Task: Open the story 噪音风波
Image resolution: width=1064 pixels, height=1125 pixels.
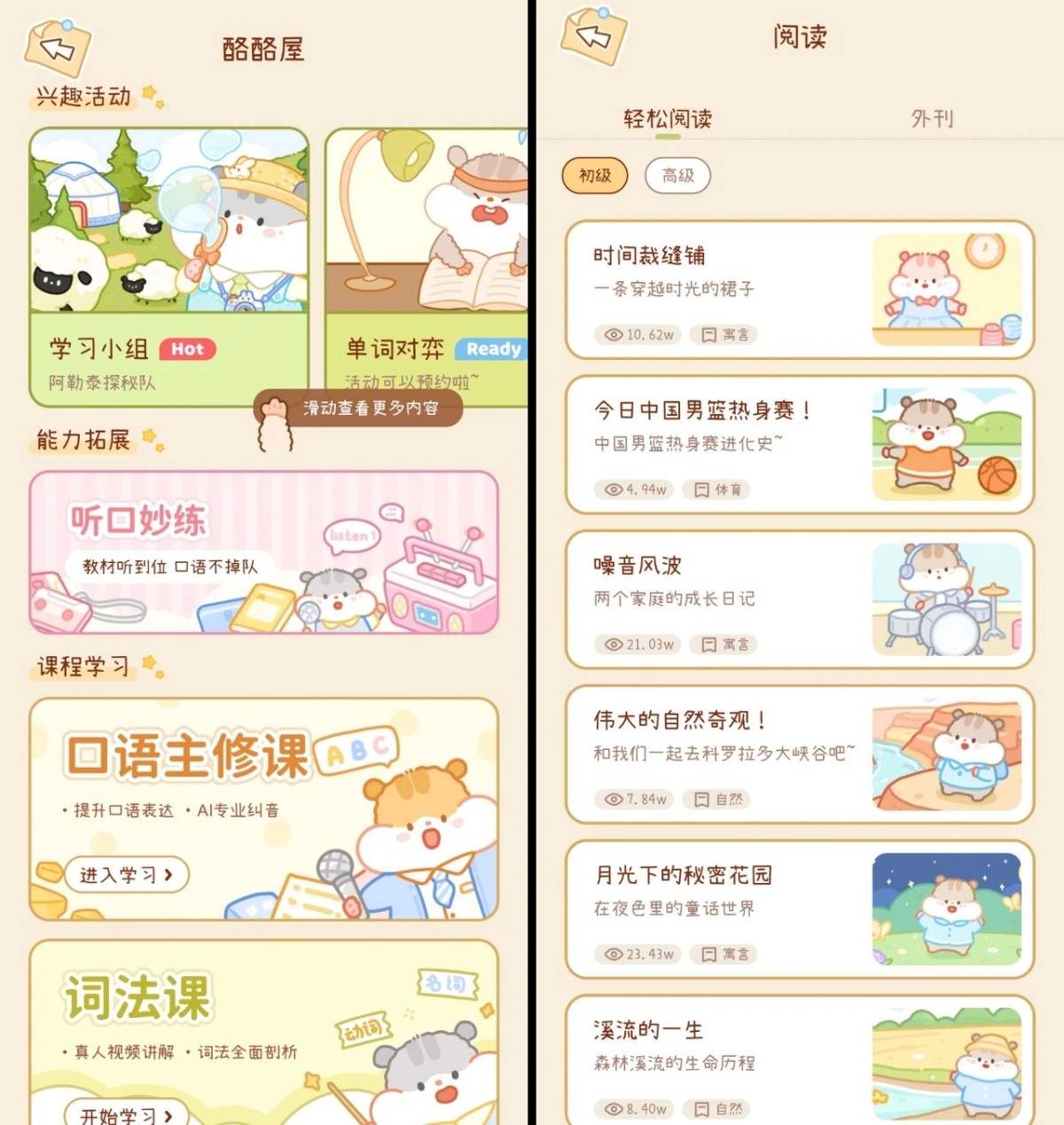Action: pos(799,599)
